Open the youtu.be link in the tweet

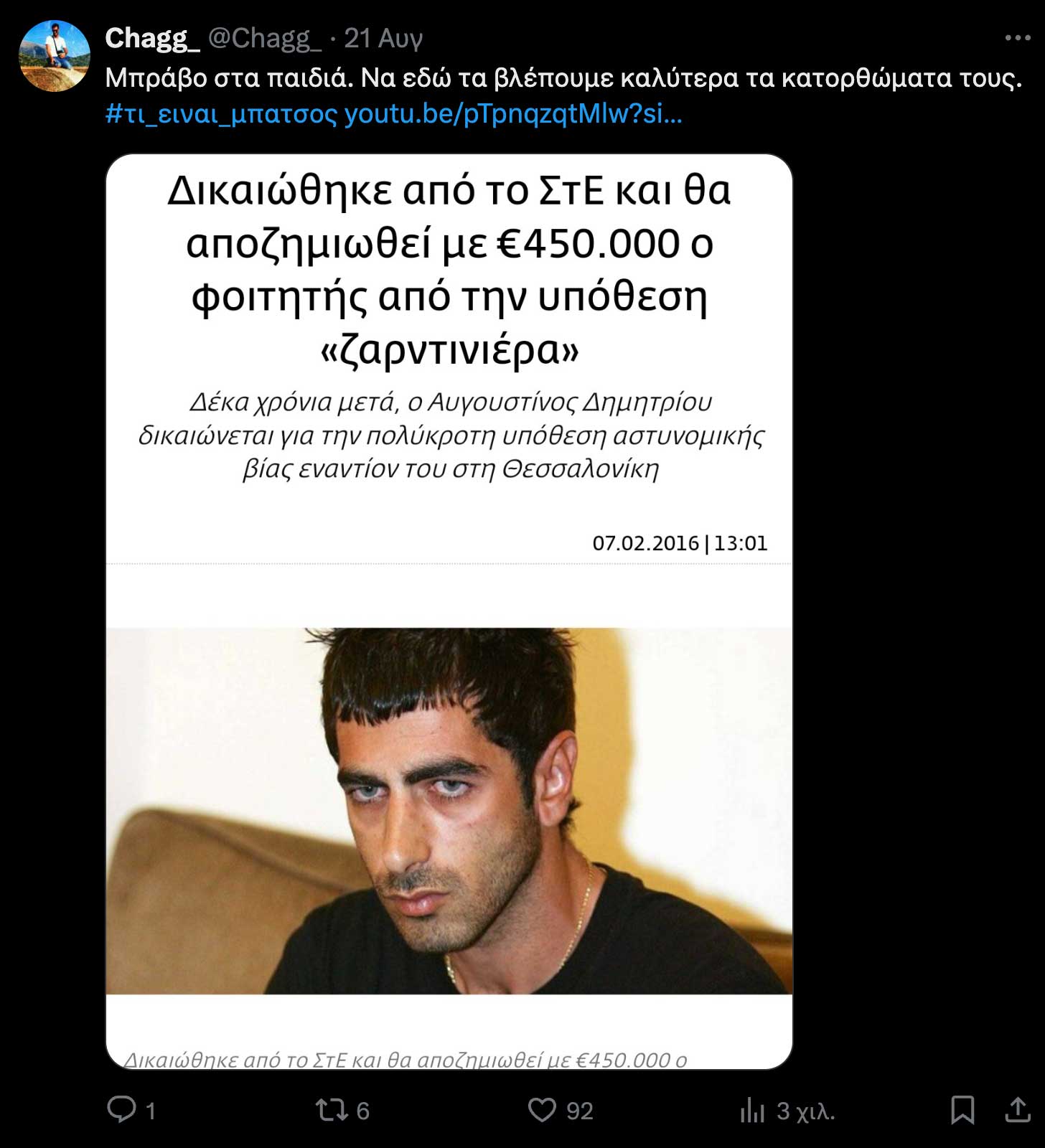click(x=513, y=114)
